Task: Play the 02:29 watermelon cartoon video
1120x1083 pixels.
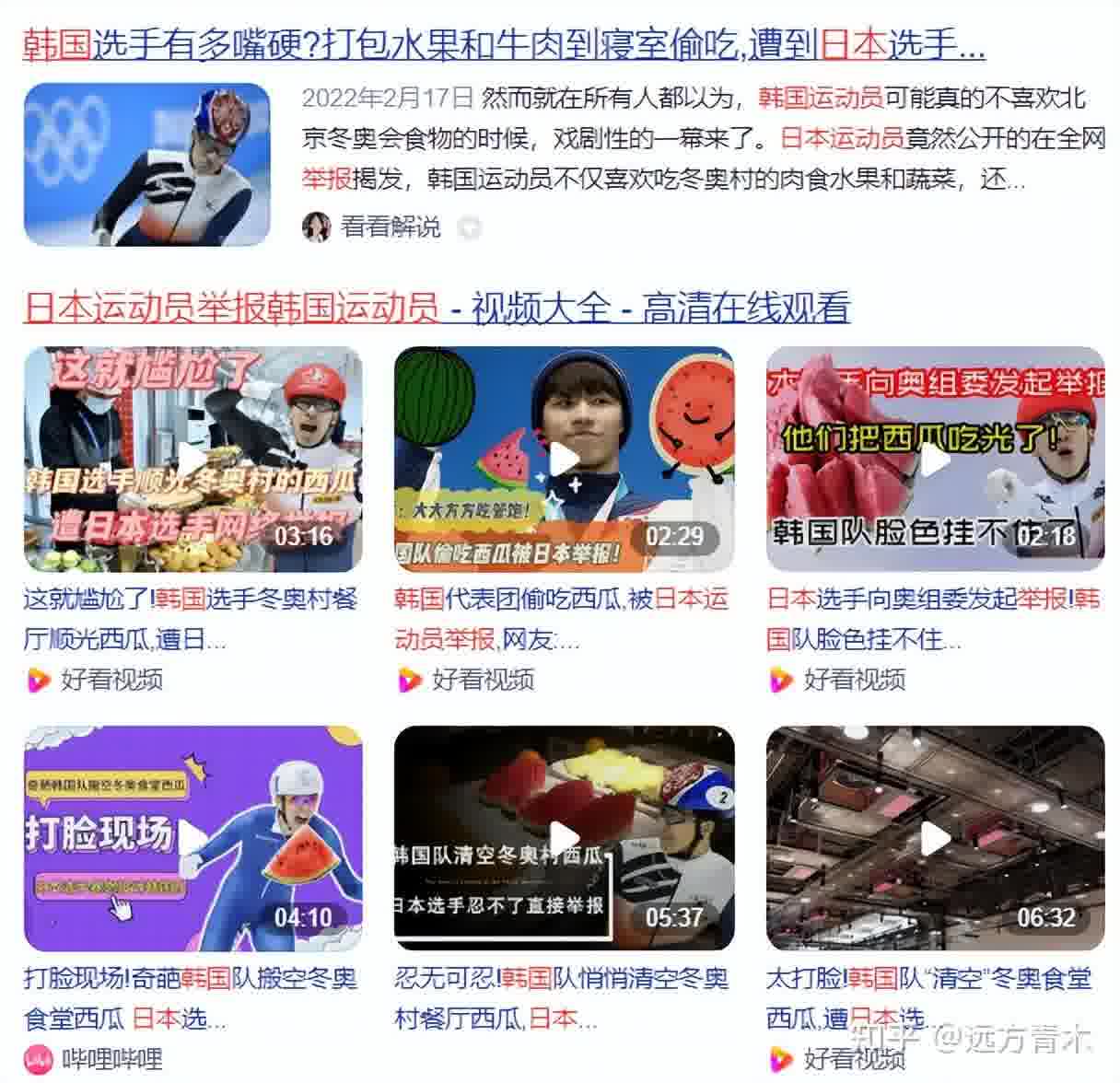Action: pyautogui.click(x=564, y=460)
